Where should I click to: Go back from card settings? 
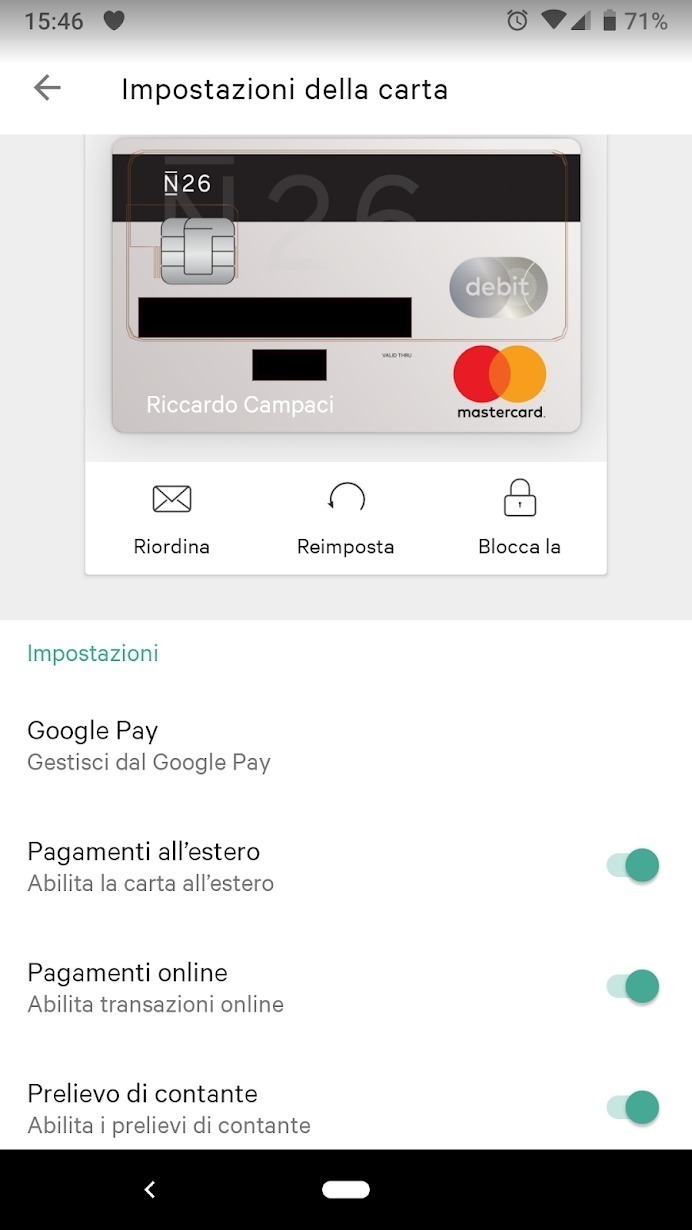pyautogui.click(x=47, y=88)
